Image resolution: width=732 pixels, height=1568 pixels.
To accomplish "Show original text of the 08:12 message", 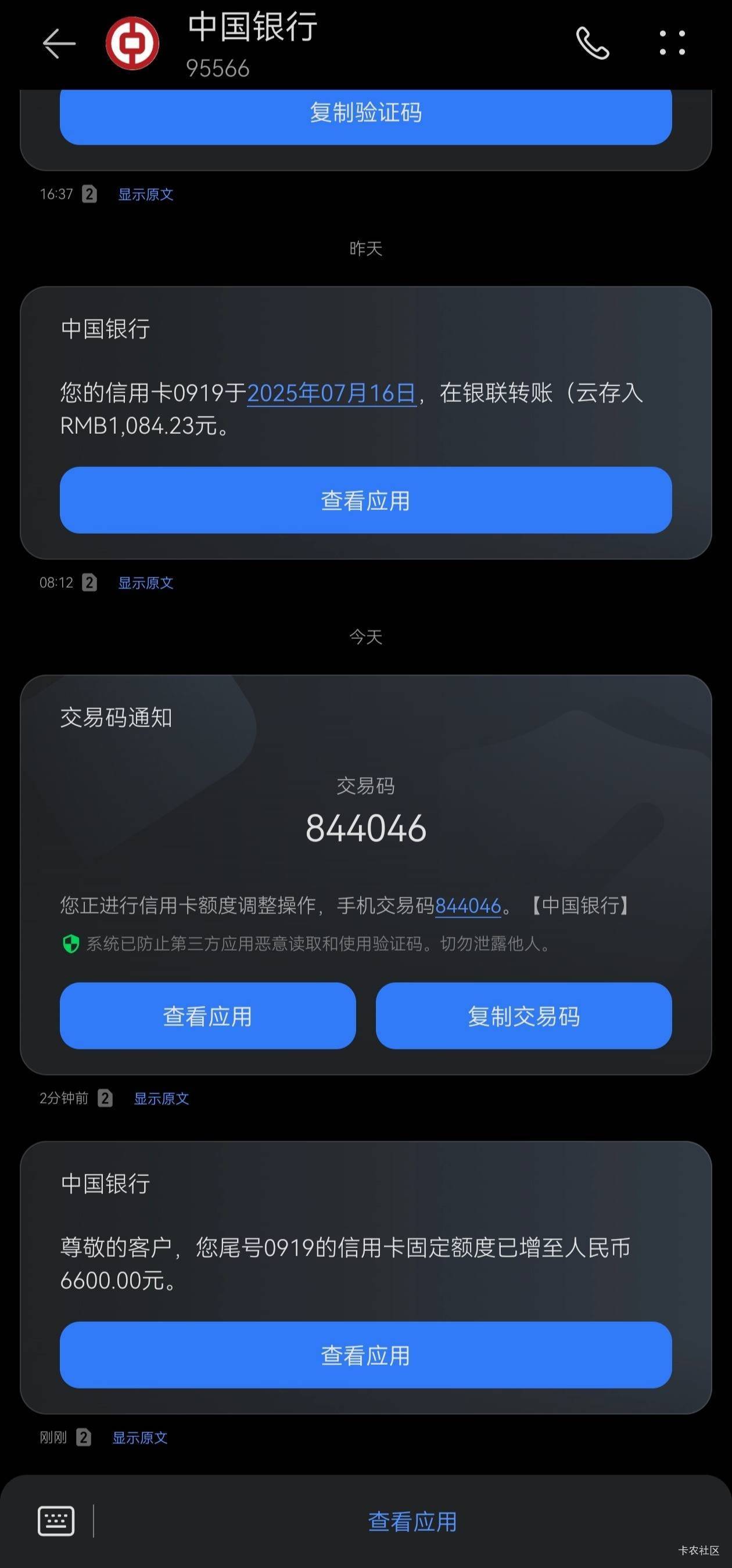I will click(x=146, y=582).
